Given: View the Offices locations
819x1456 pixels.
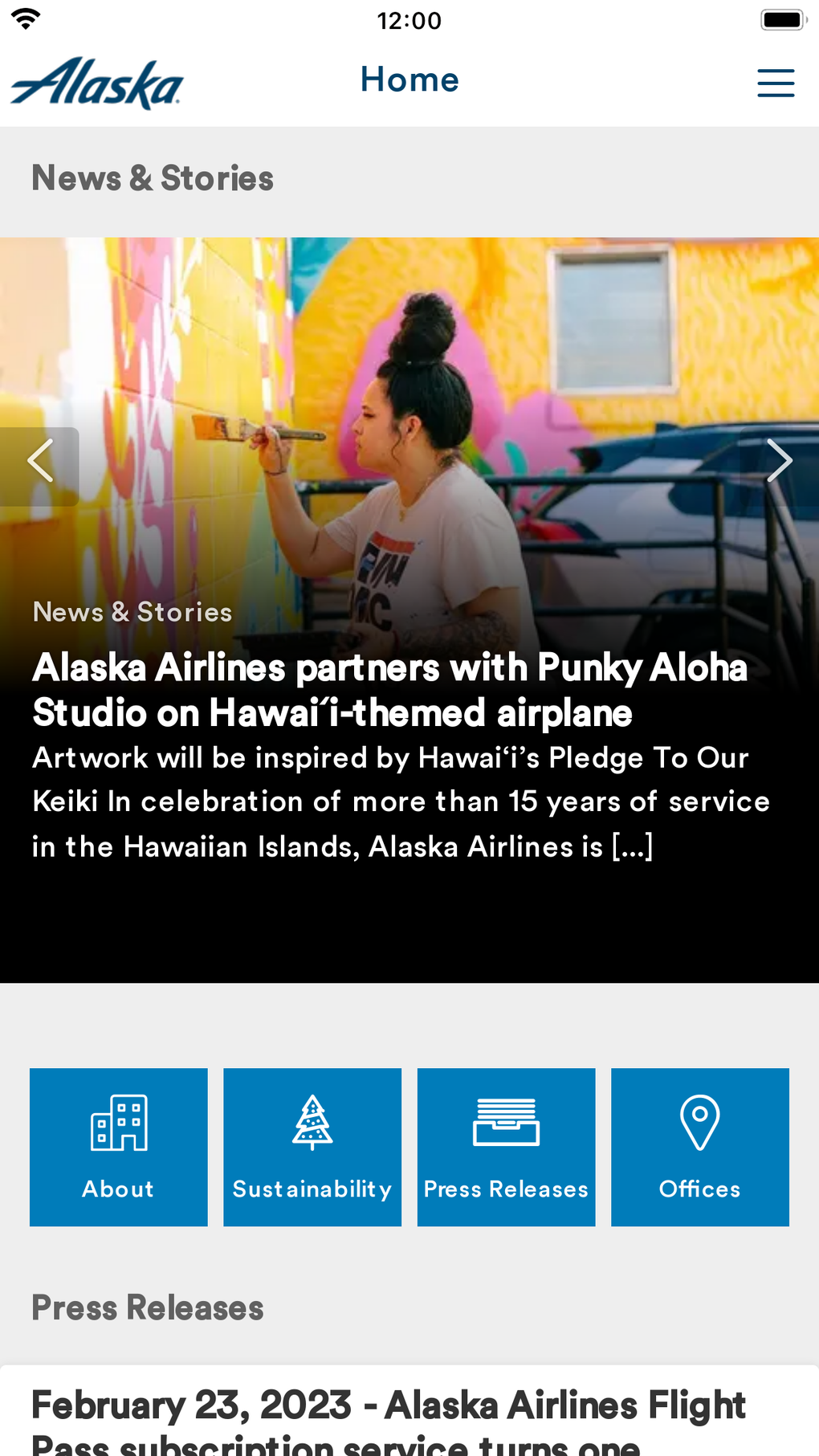Looking at the screenshot, I should click(699, 1146).
